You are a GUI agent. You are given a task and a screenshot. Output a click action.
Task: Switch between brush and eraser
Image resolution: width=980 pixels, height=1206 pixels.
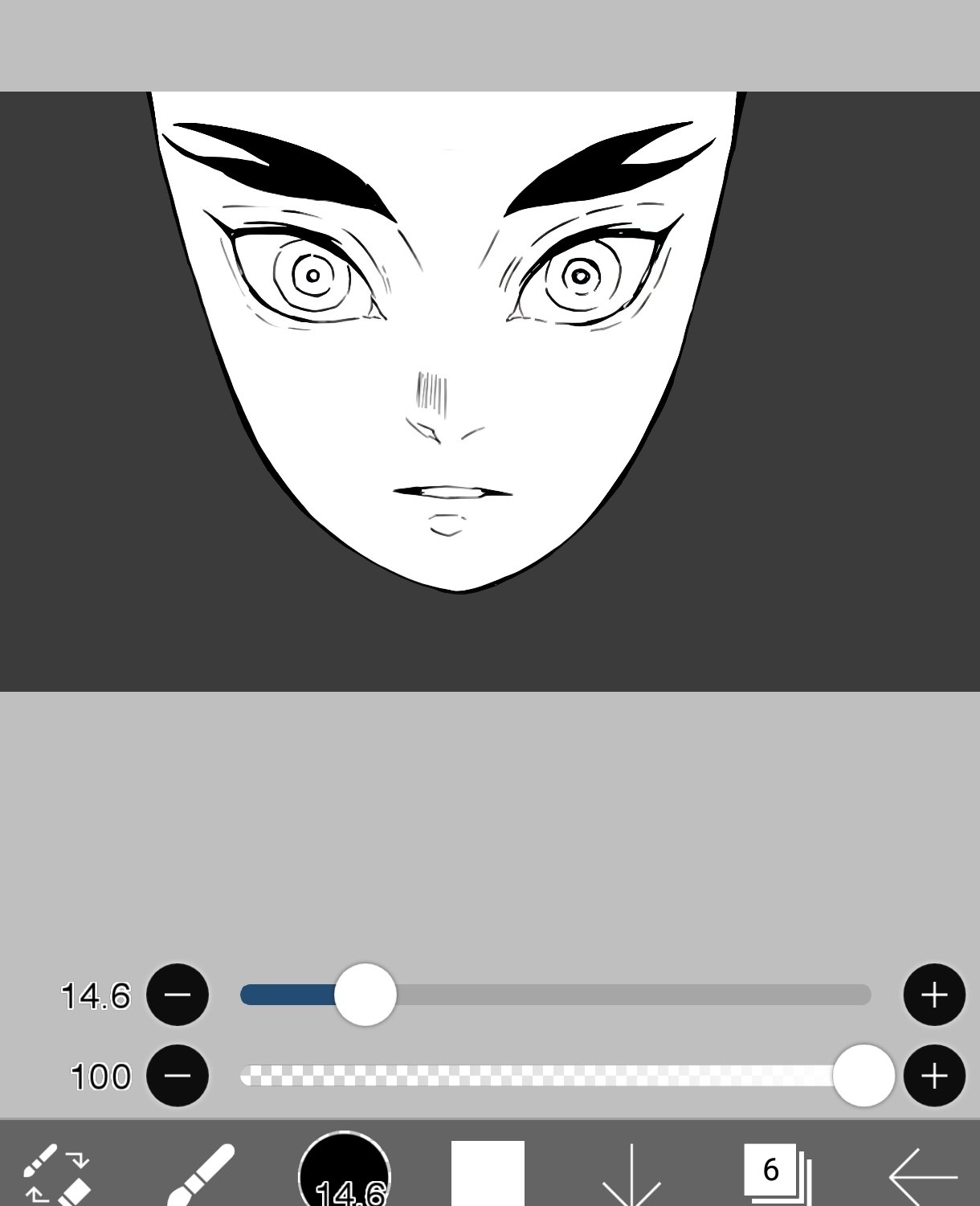56,1175
